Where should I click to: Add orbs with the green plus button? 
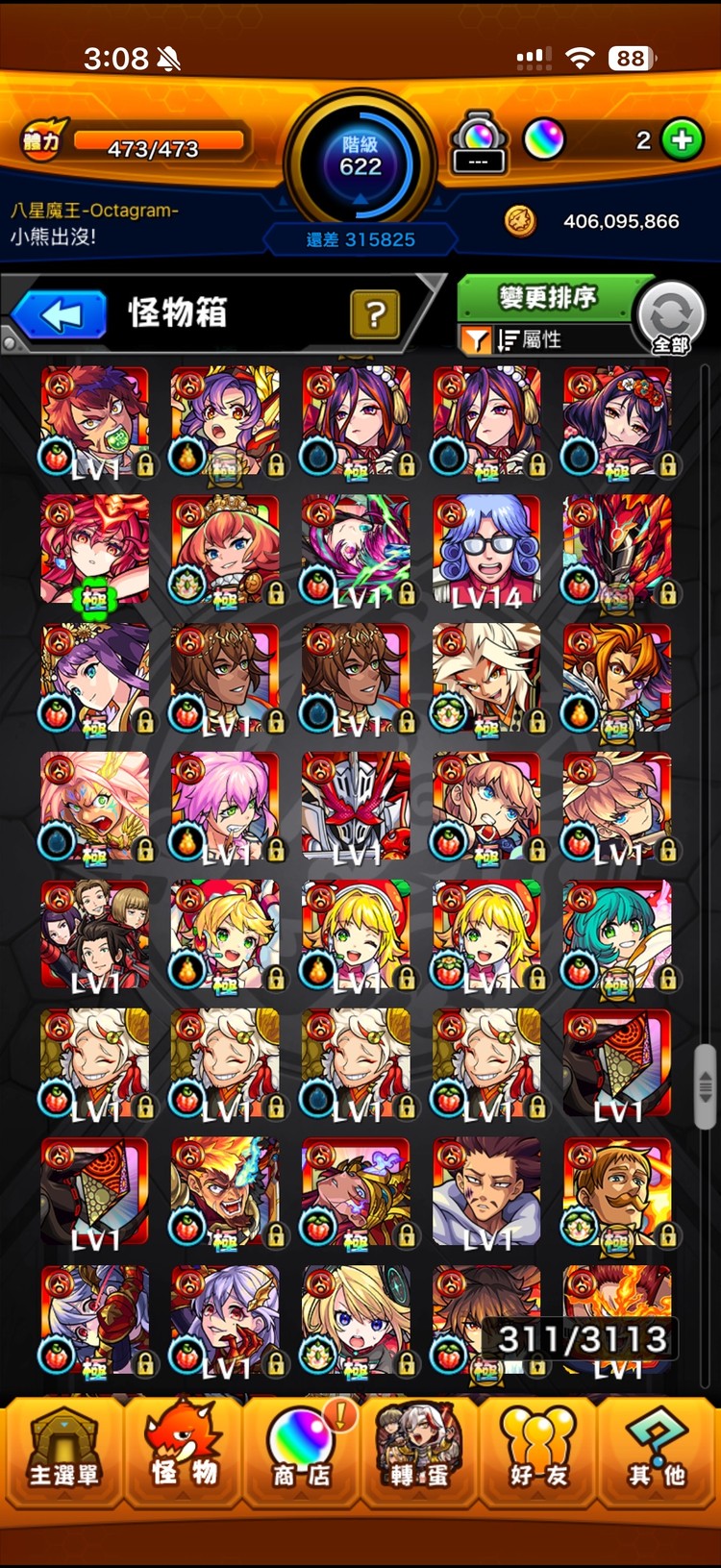[682, 140]
